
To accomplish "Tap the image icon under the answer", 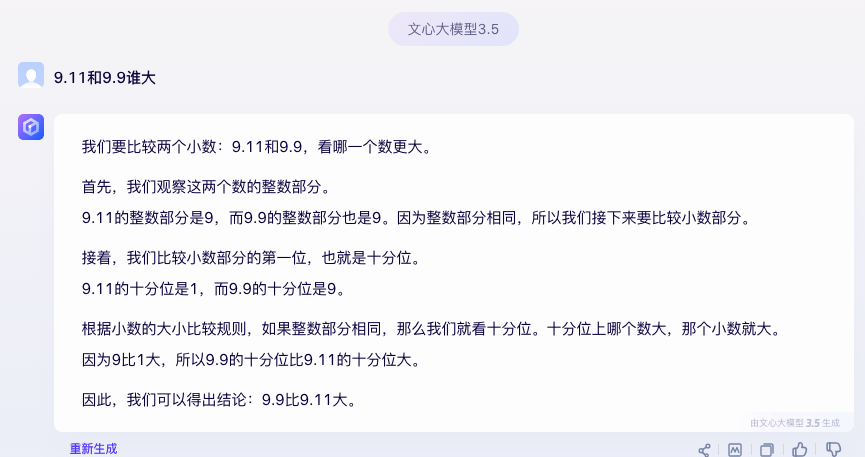I will [x=735, y=450].
